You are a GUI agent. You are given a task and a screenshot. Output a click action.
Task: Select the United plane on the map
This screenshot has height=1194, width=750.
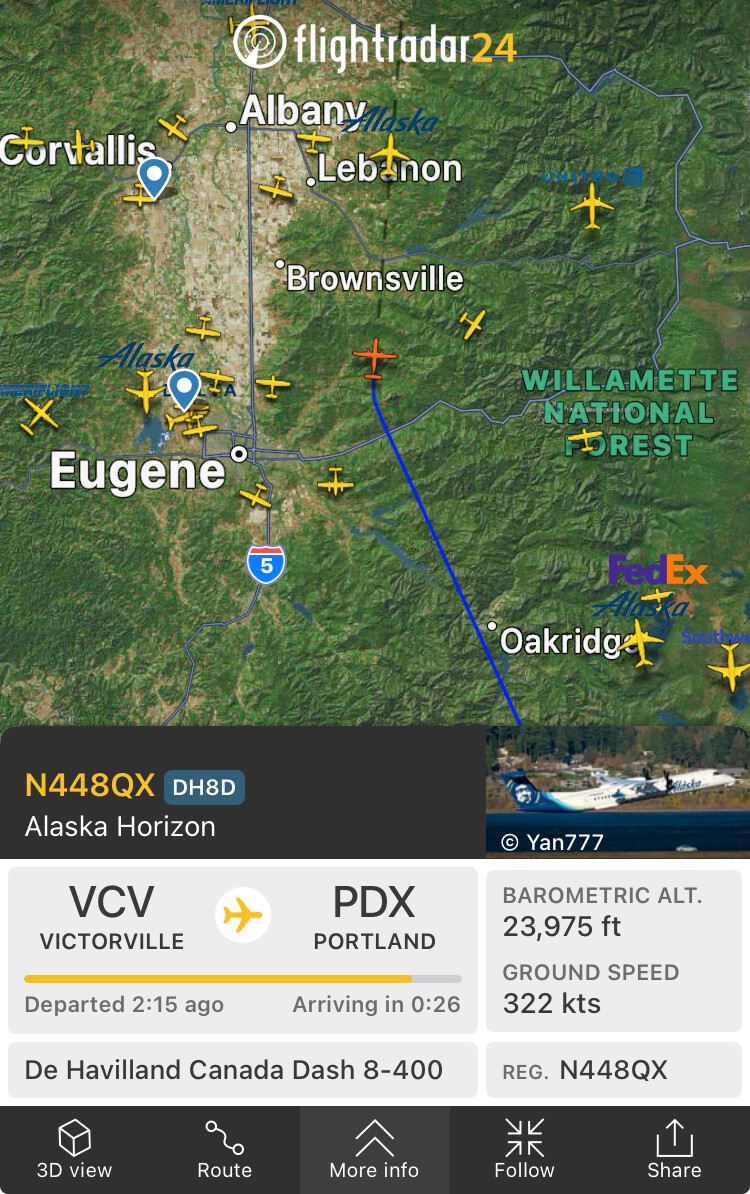point(592,206)
